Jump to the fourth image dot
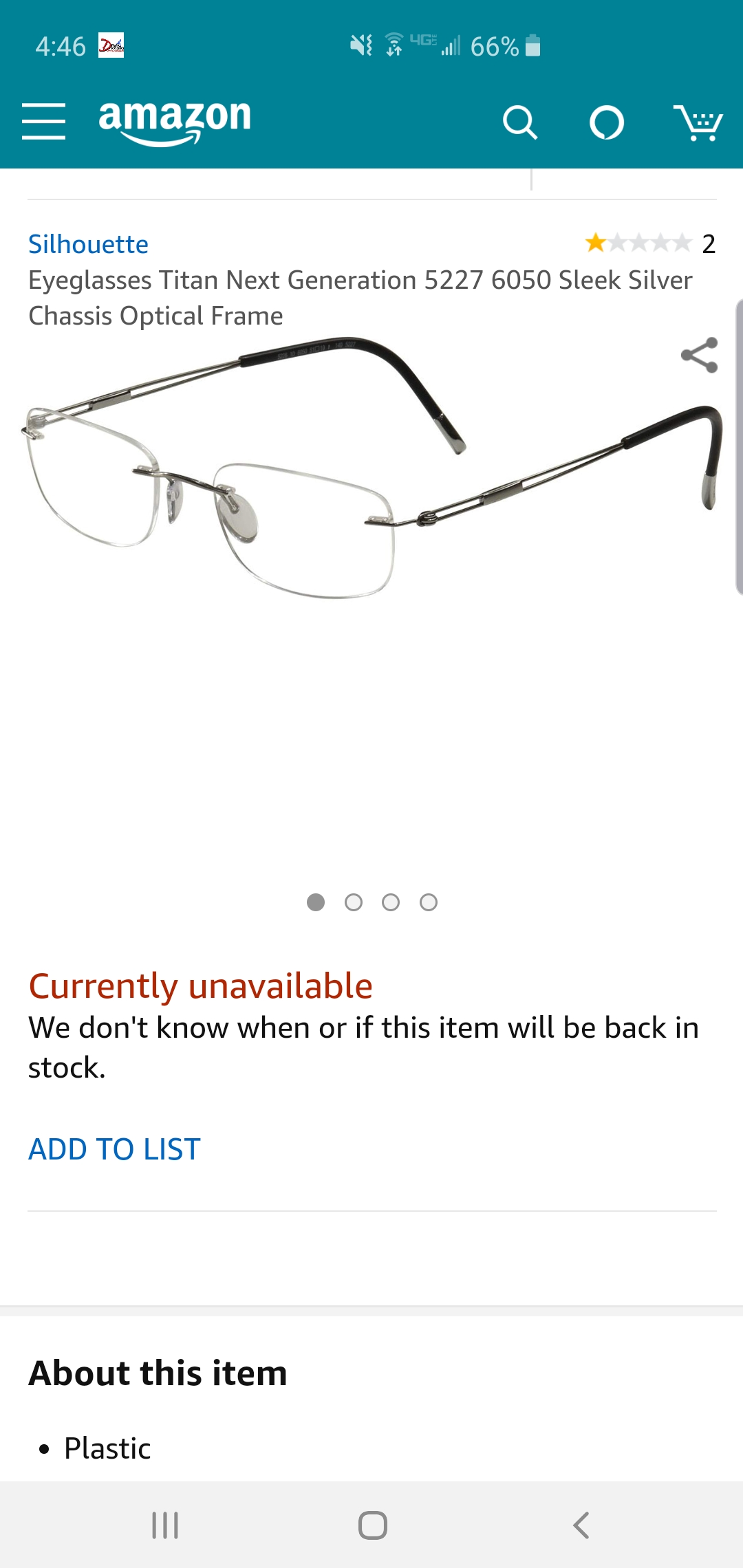 (429, 902)
